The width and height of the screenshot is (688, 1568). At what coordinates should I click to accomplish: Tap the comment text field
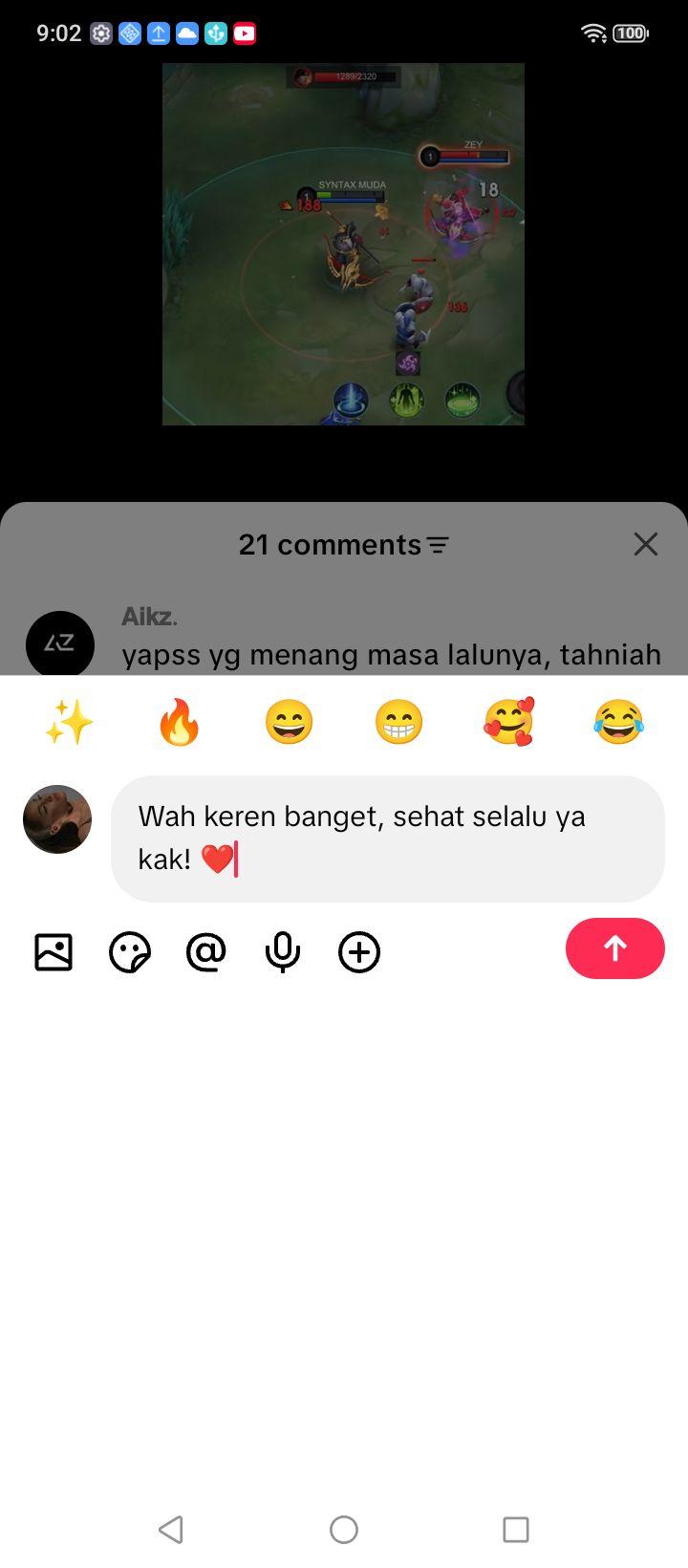[388, 838]
